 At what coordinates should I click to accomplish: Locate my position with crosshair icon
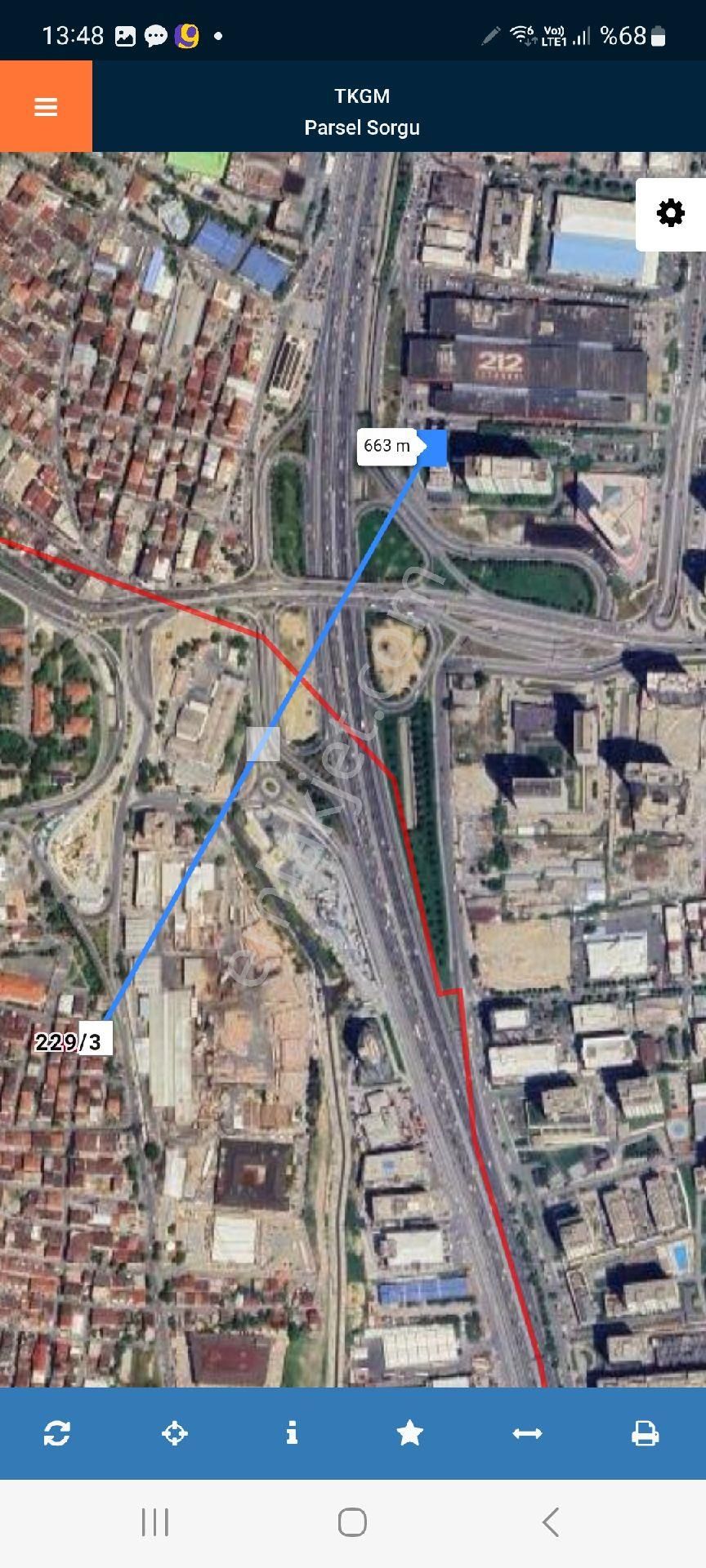click(x=175, y=1433)
